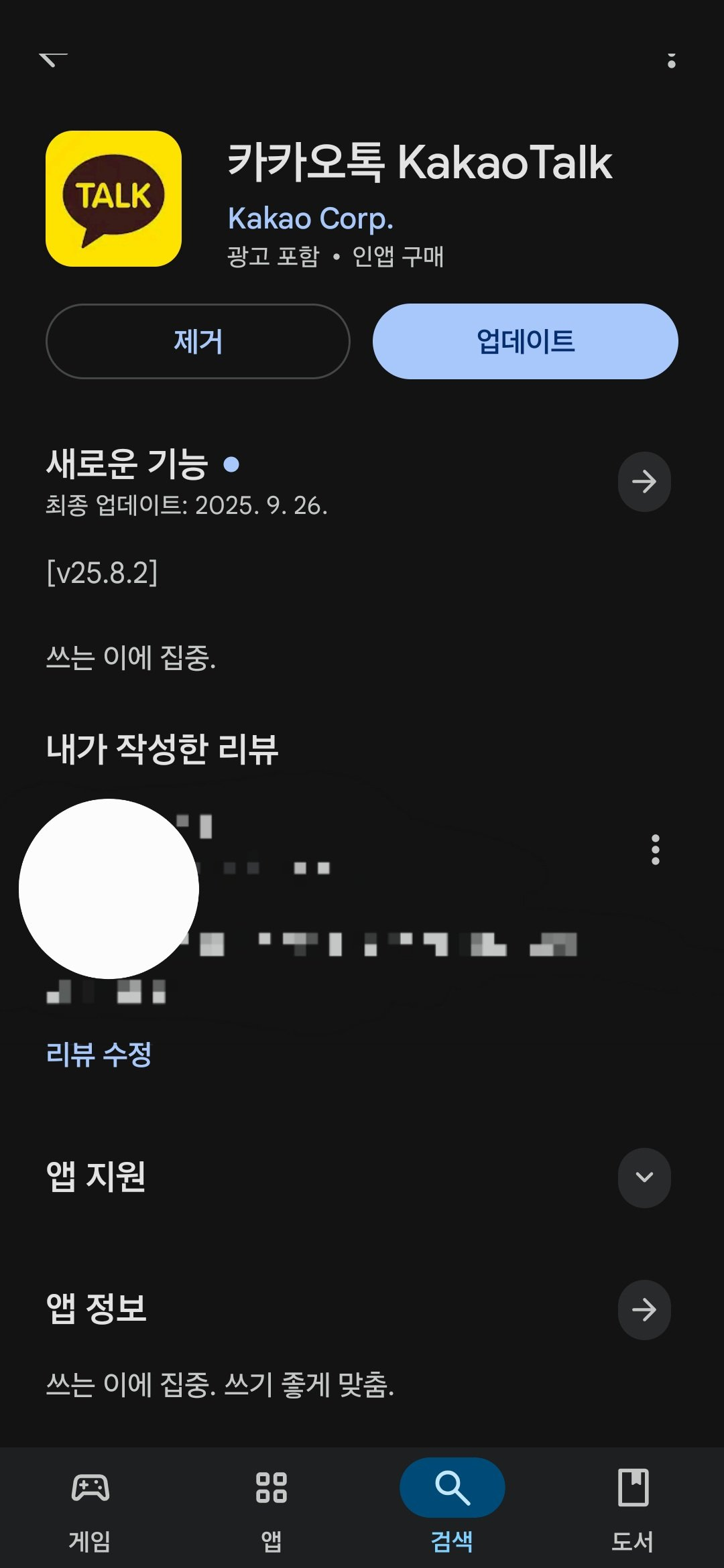Open options menu for my review
724x1568 pixels.
[x=655, y=850]
